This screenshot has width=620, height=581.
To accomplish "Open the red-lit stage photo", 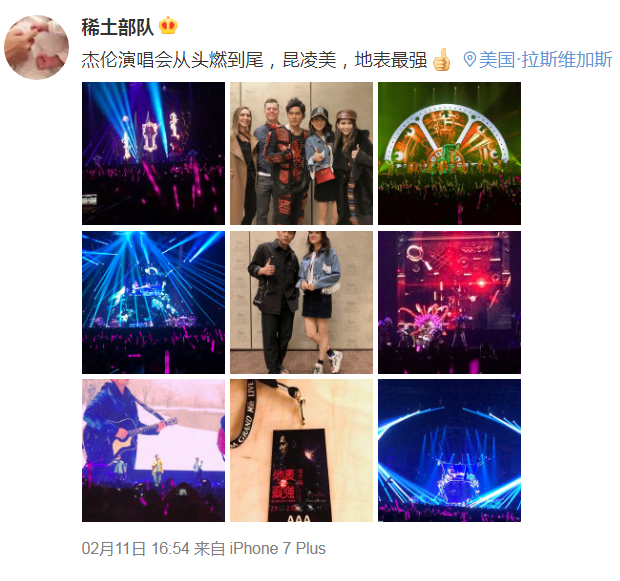I will tap(449, 302).
